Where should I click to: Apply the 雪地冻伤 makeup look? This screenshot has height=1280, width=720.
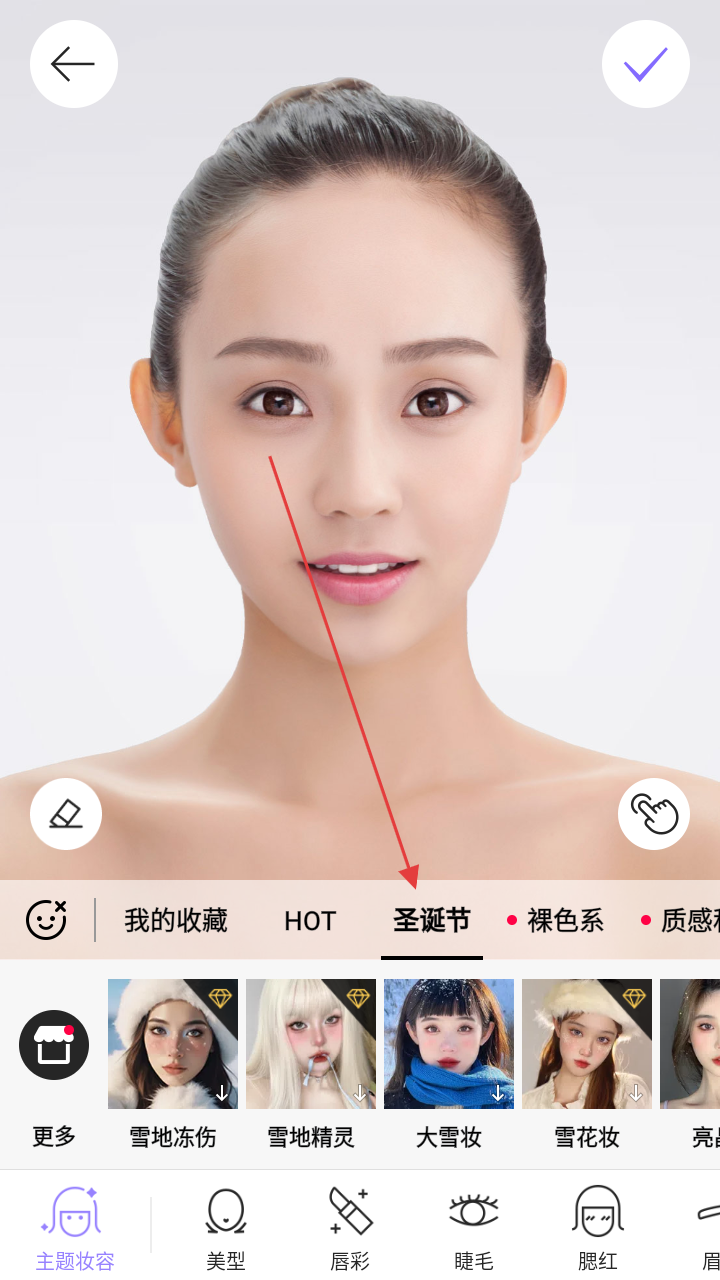[173, 1045]
